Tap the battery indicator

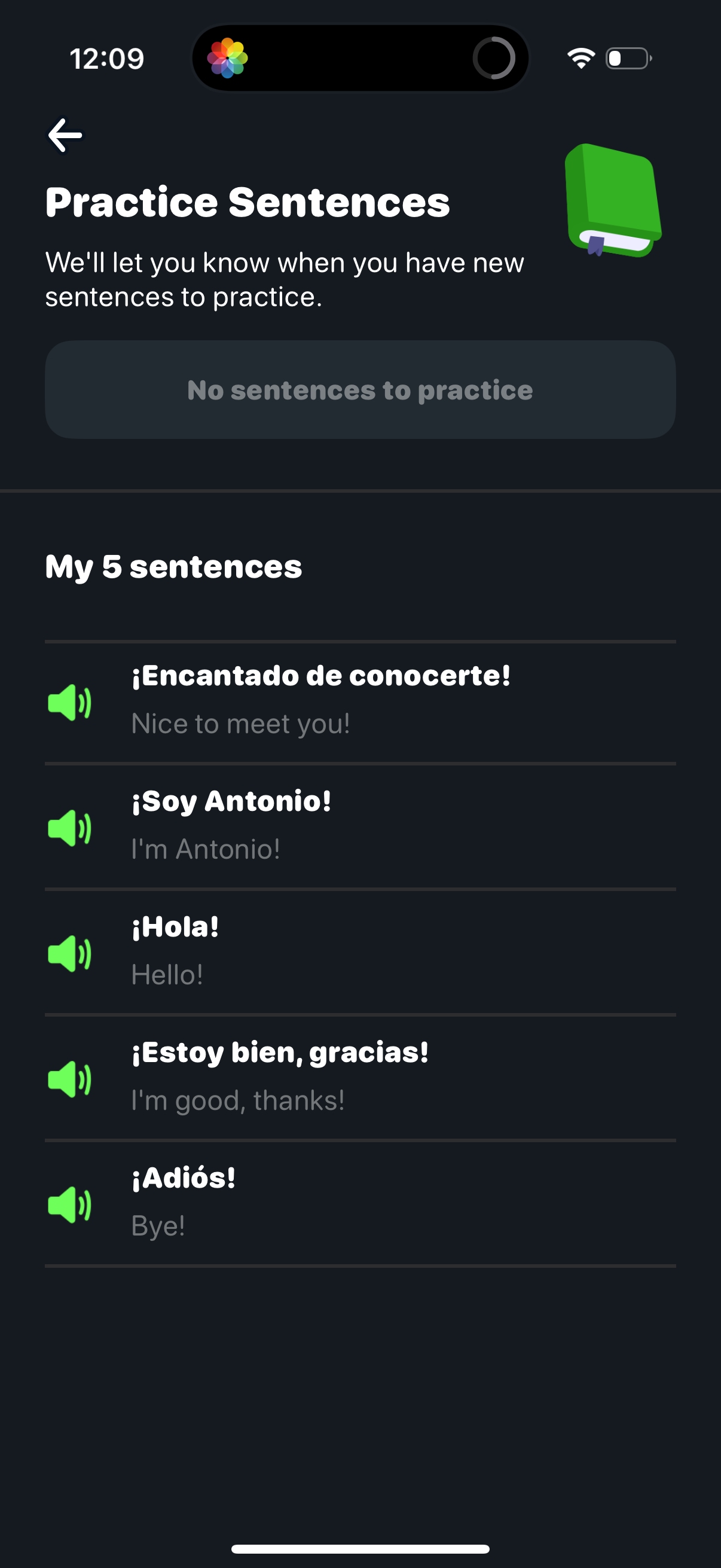(x=628, y=58)
